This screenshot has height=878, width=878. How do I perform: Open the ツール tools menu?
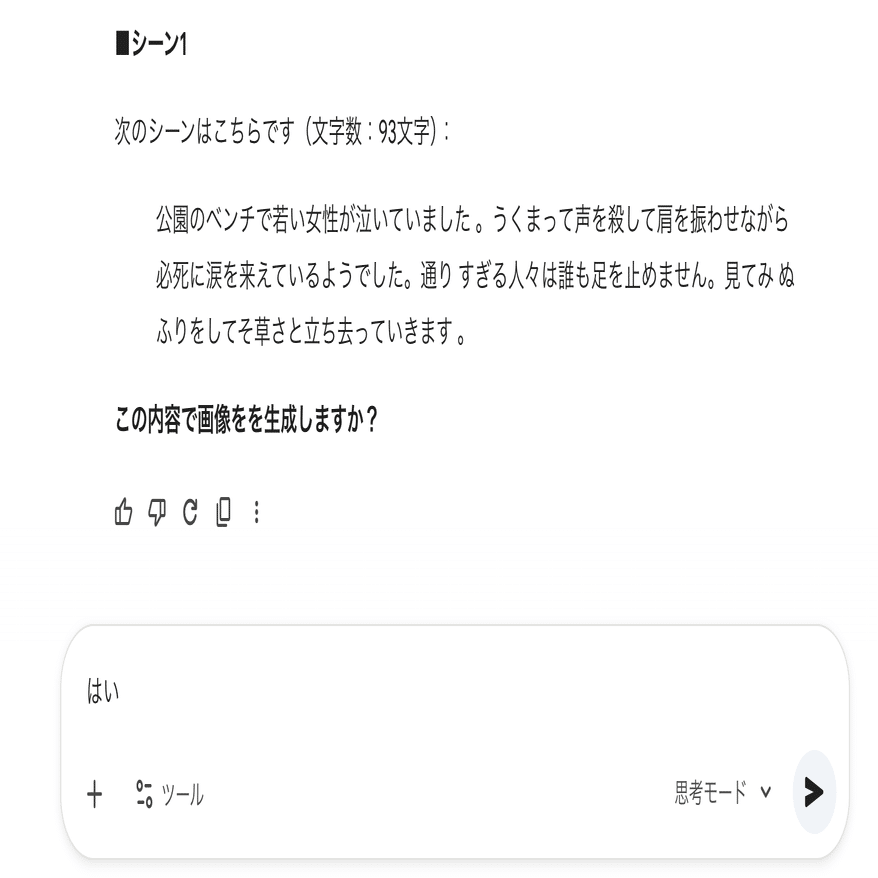pos(169,795)
